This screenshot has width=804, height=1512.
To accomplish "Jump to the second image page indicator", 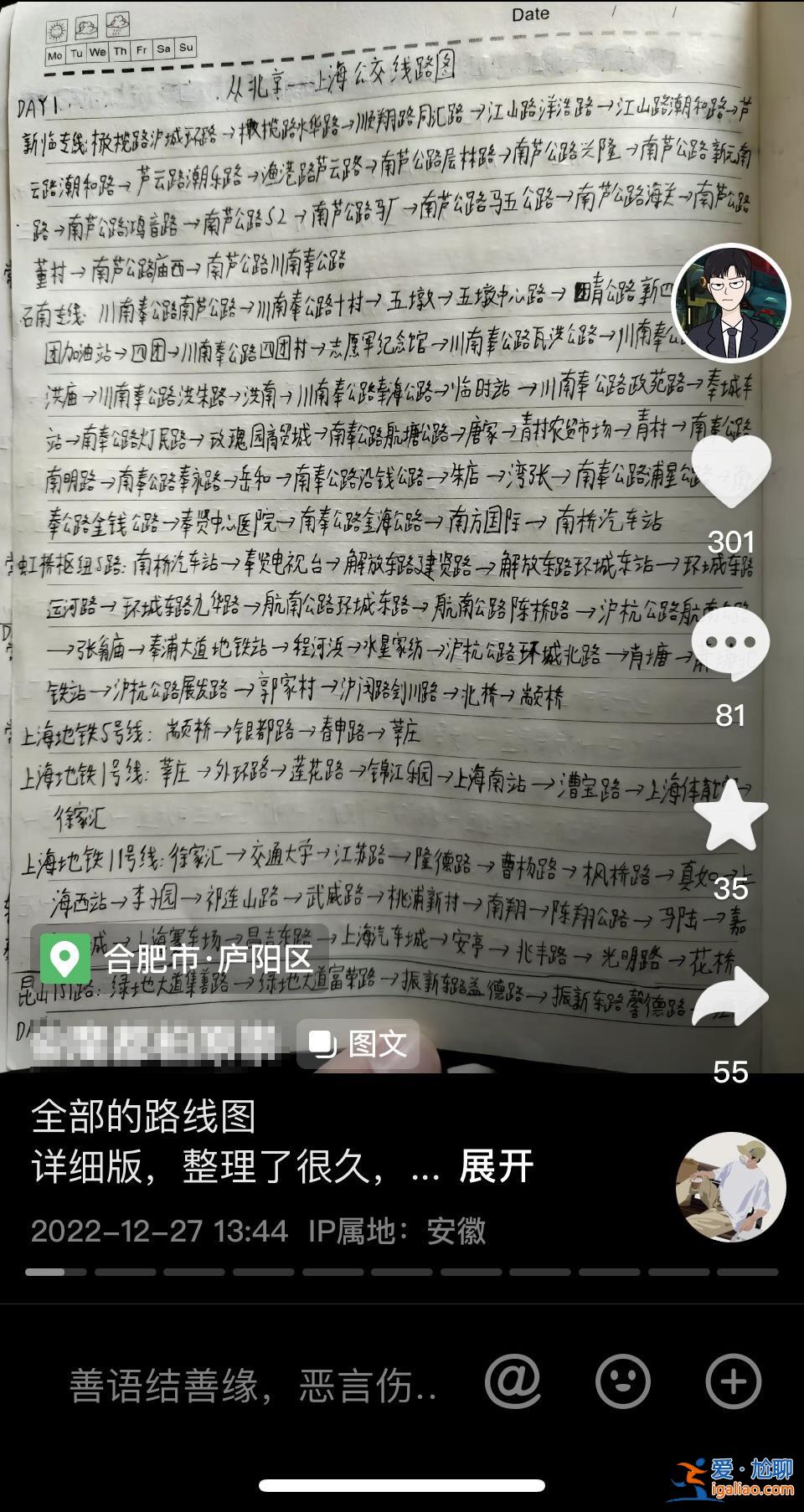I will 125,1272.
